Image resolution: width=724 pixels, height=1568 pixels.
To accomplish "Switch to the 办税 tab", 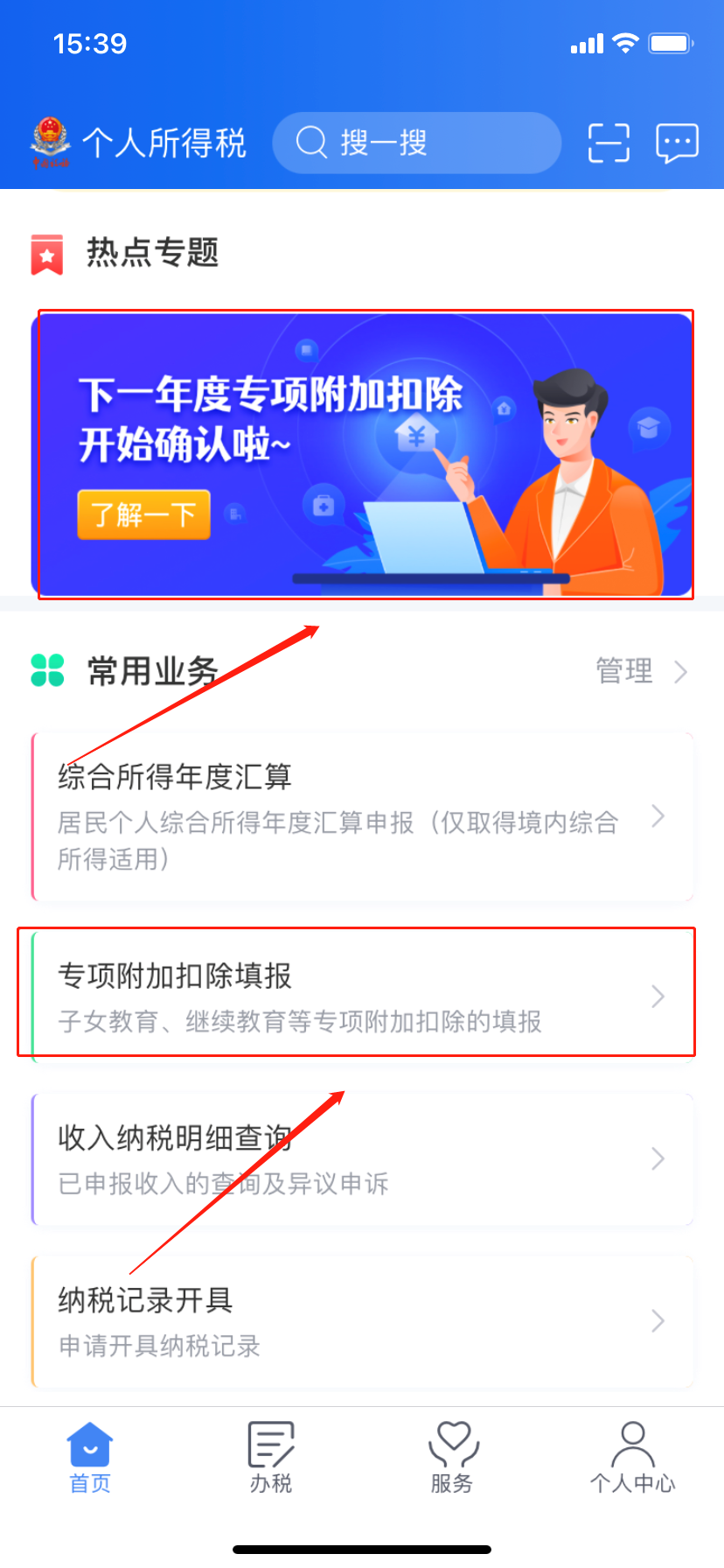I will (x=271, y=1458).
